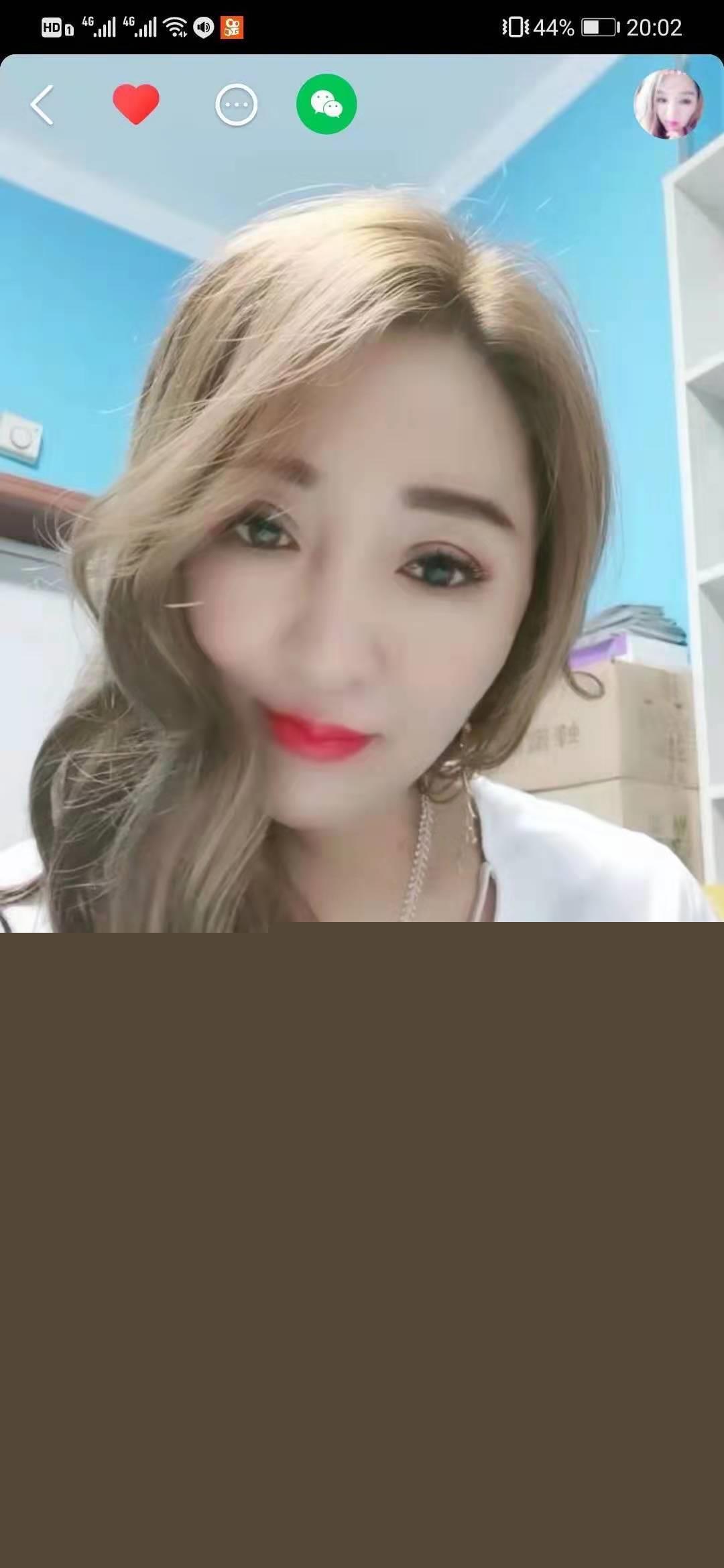Image resolution: width=724 pixels, height=1568 pixels.
Task: Open the three-dot more options menu
Action: 236,105
